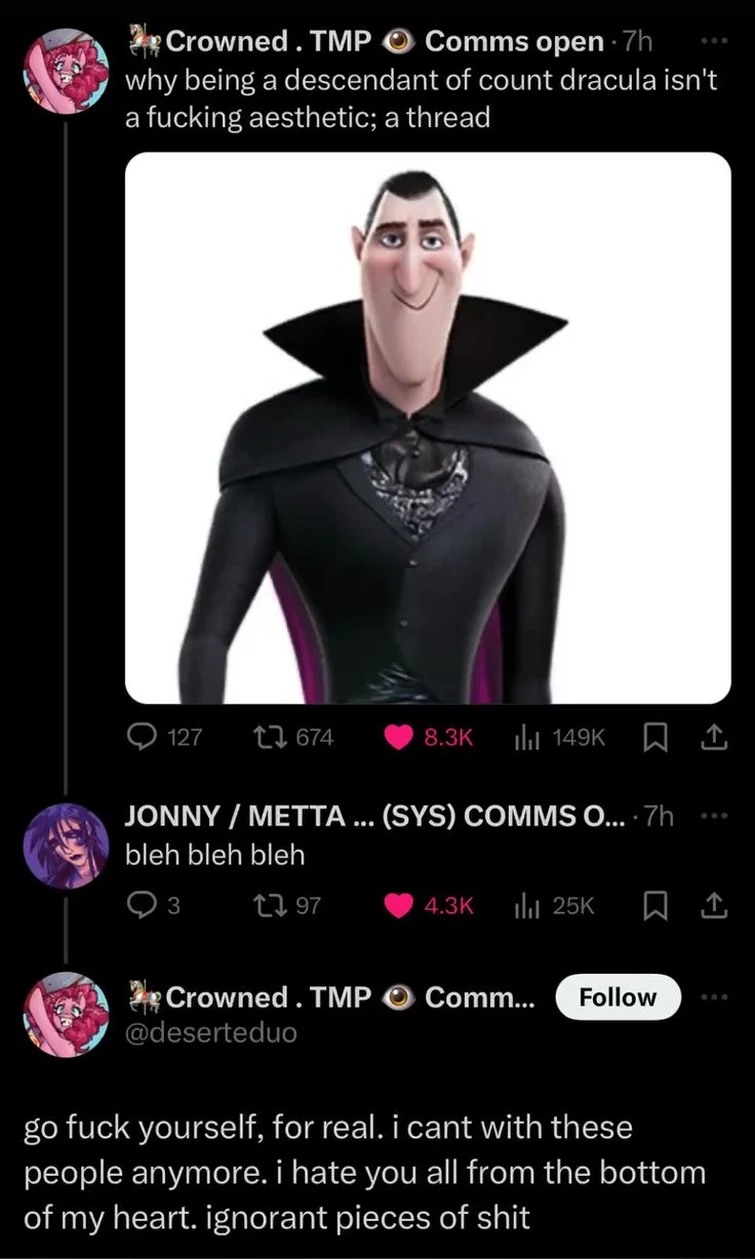Open more options on the Dracula tweet
Image resolution: width=755 pixels, height=1259 pixels.
click(x=713, y=40)
